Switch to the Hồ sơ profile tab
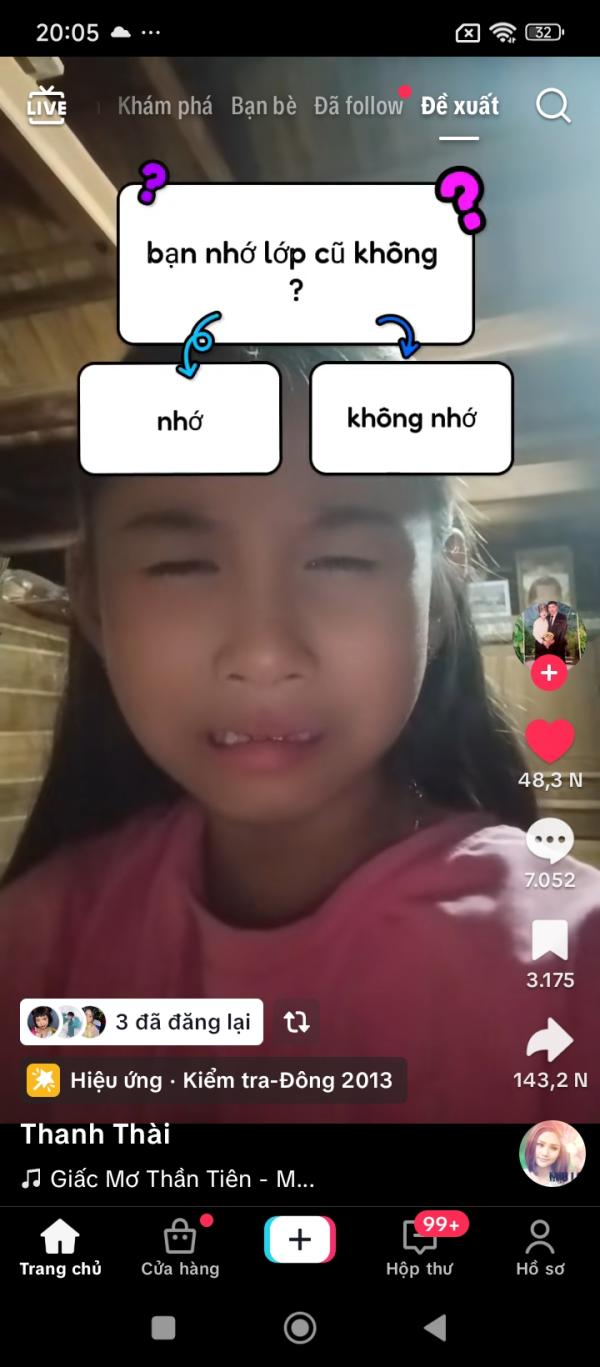Viewport: 600px width, 1367px height. [x=540, y=1249]
